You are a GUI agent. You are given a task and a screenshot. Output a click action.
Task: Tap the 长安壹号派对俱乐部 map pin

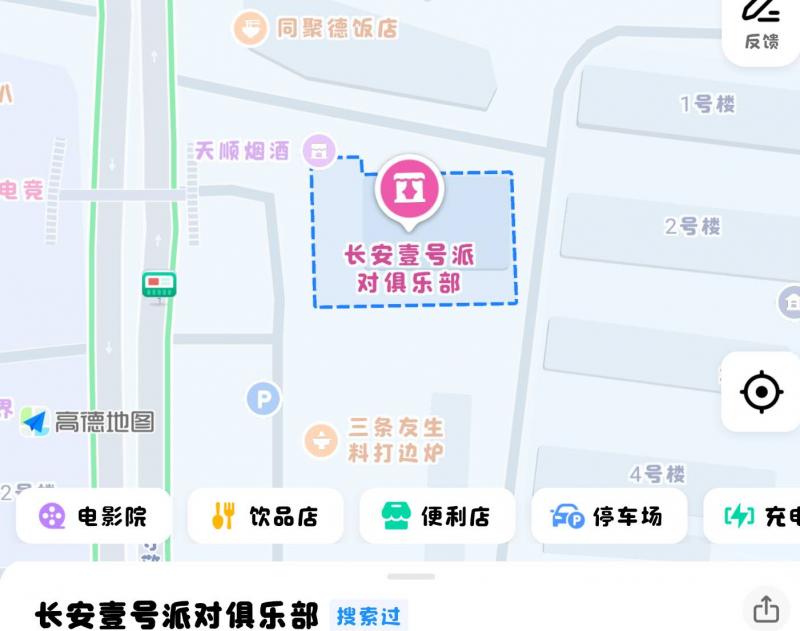tap(408, 188)
